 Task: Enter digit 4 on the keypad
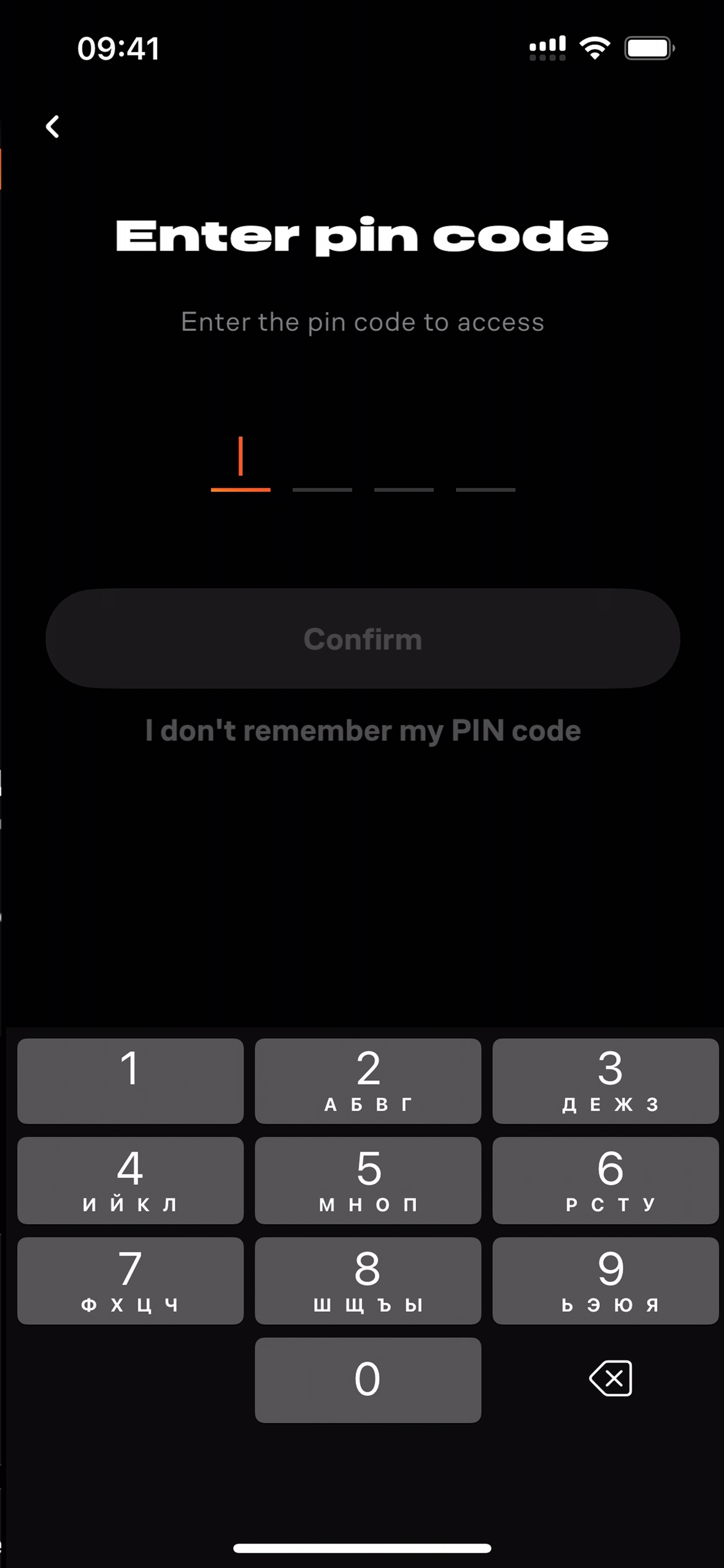130,1180
